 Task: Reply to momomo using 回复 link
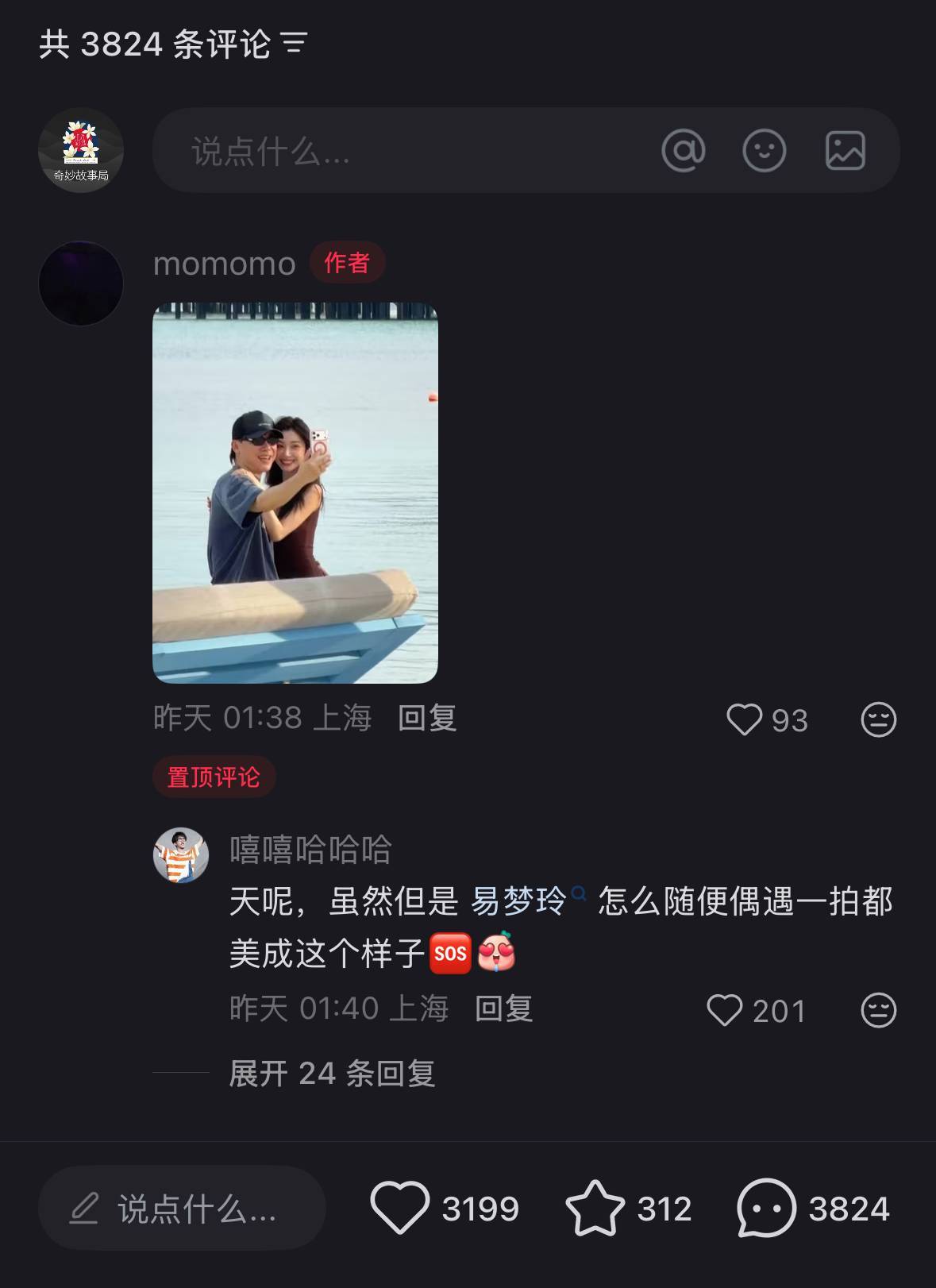tap(427, 719)
